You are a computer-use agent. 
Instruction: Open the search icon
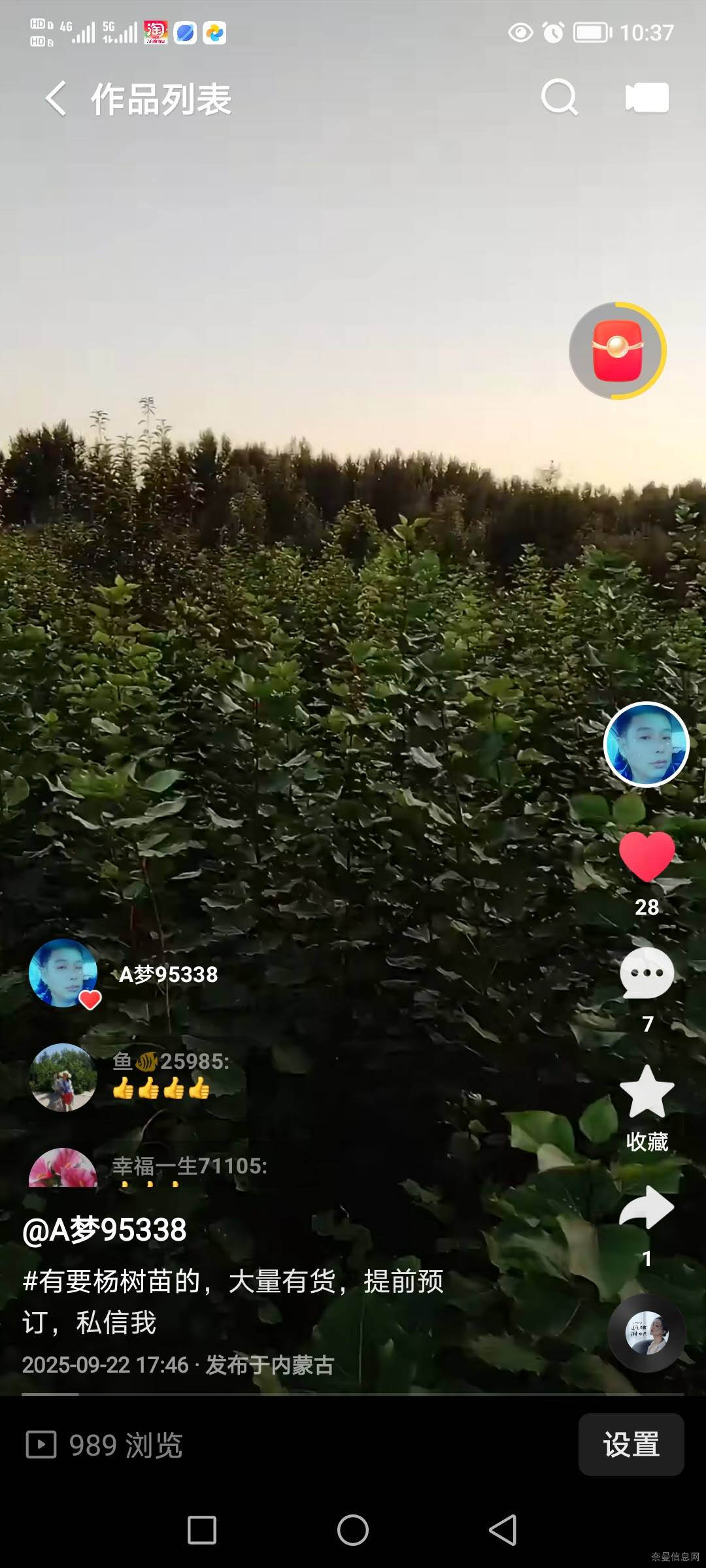click(x=560, y=98)
